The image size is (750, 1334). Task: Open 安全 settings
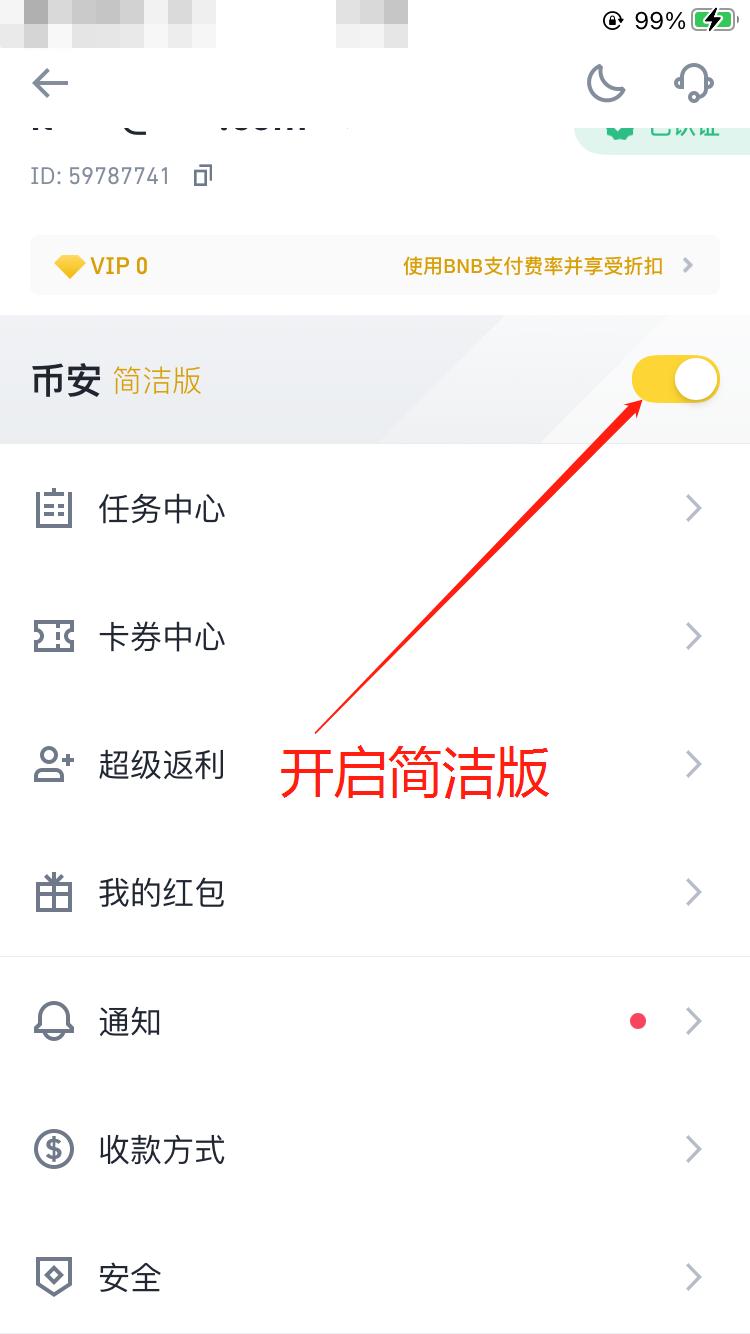(375, 1277)
